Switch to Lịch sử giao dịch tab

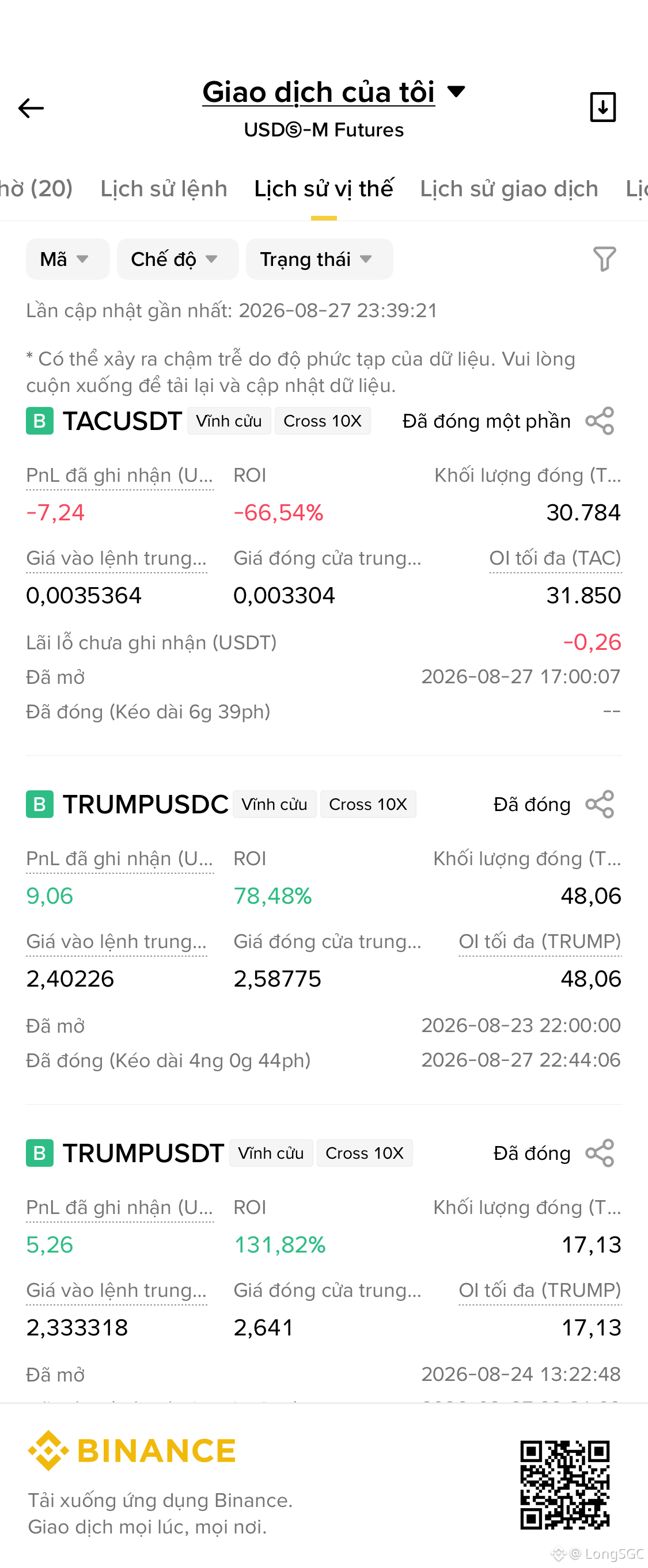(509, 189)
